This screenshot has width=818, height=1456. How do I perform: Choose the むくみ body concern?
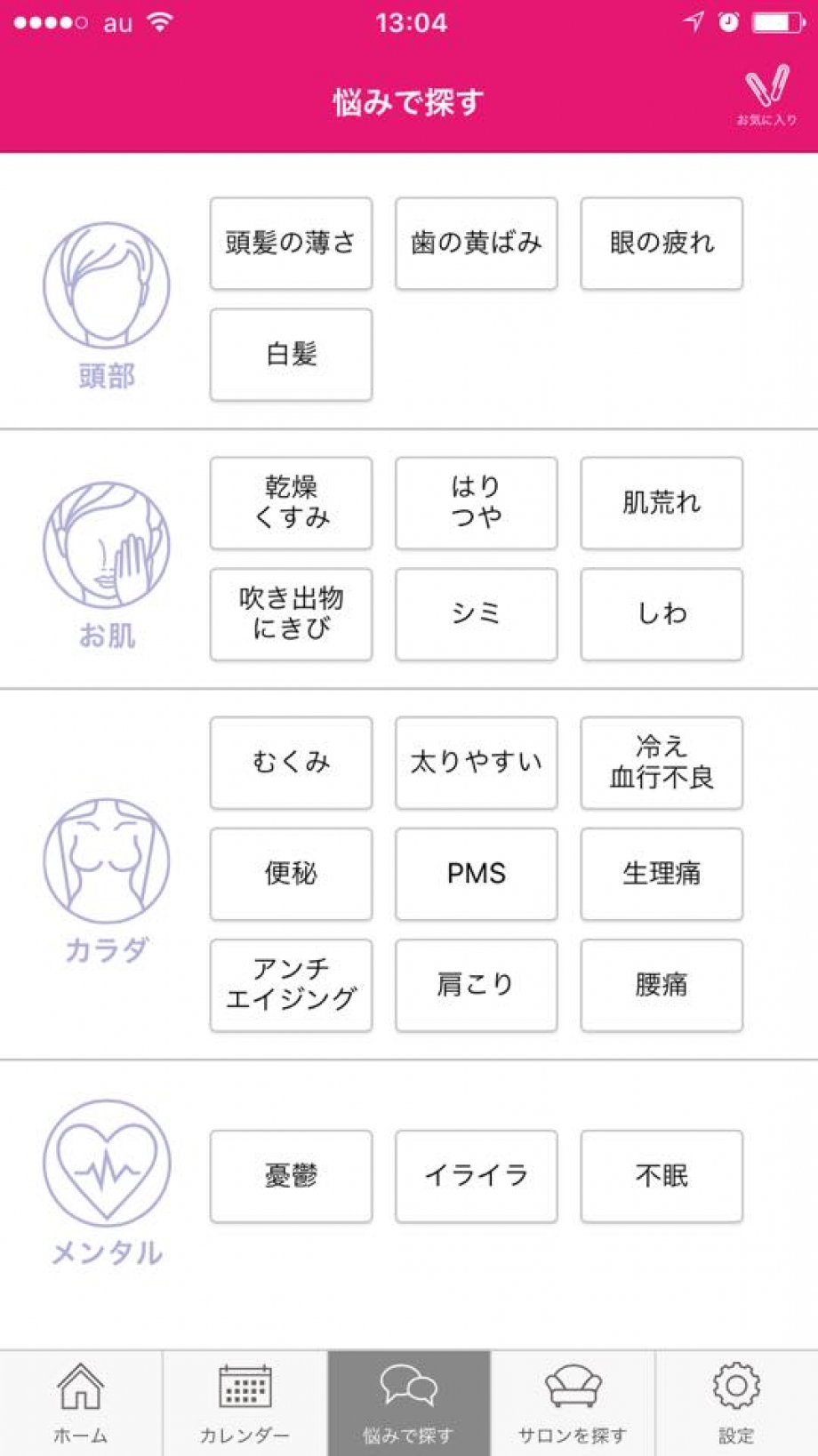[291, 762]
